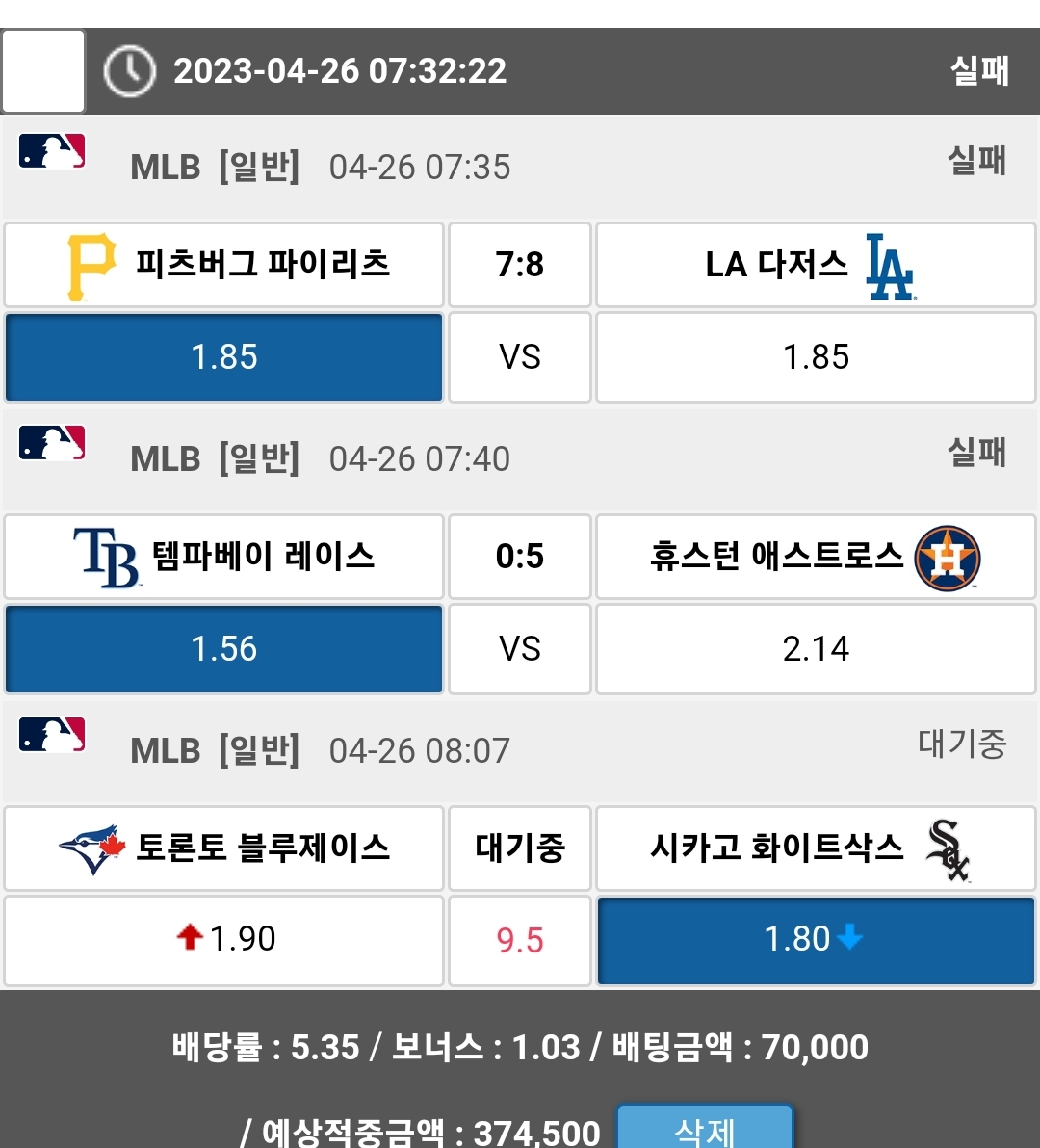Check the box for the 2023-04-26 bet slip
The height and width of the screenshot is (1148, 1040).
[x=43, y=71]
